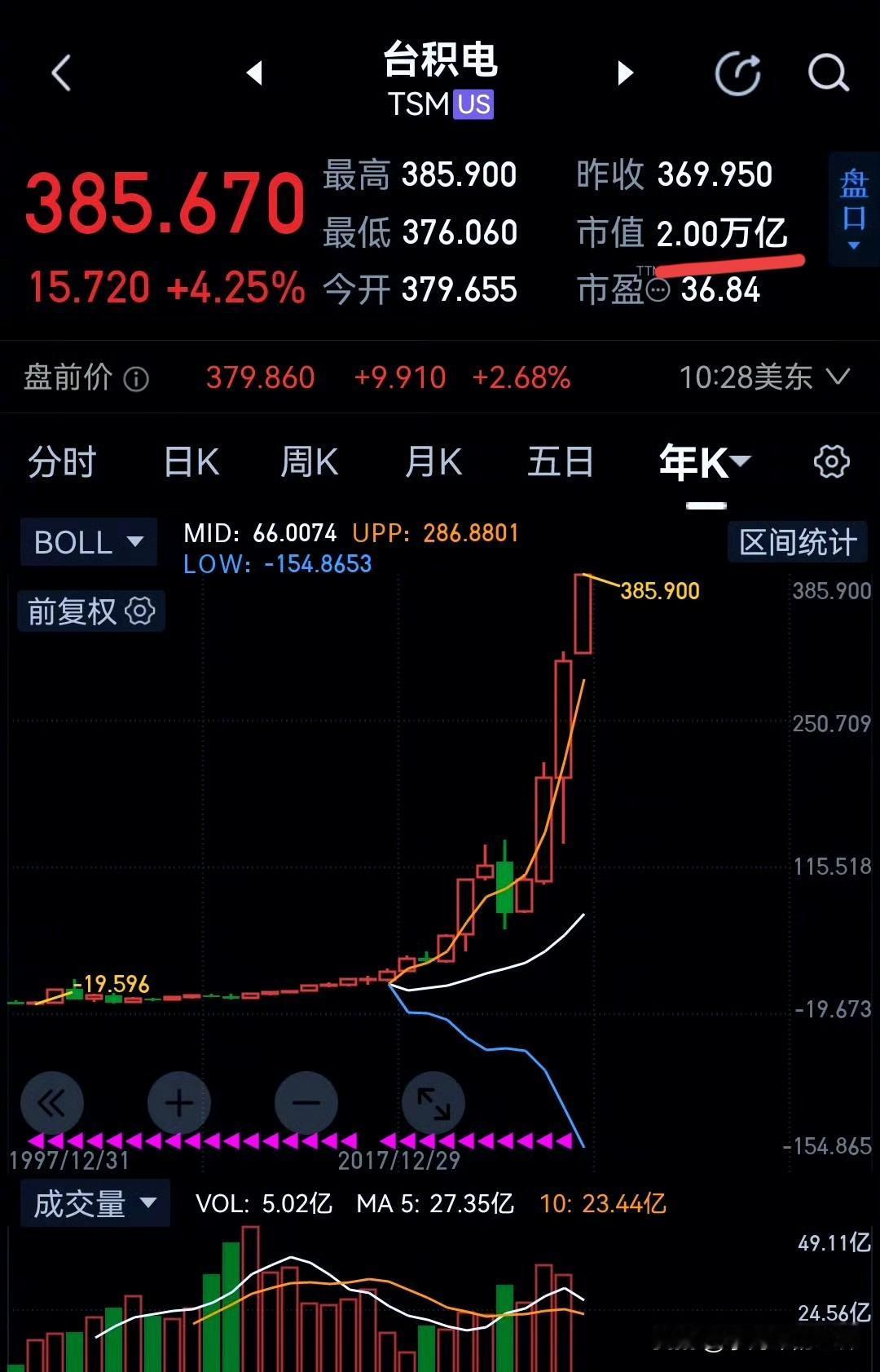This screenshot has height=1372, width=880.
Task: Open the BOLL indicator dropdown
Action: pos(87,541)
